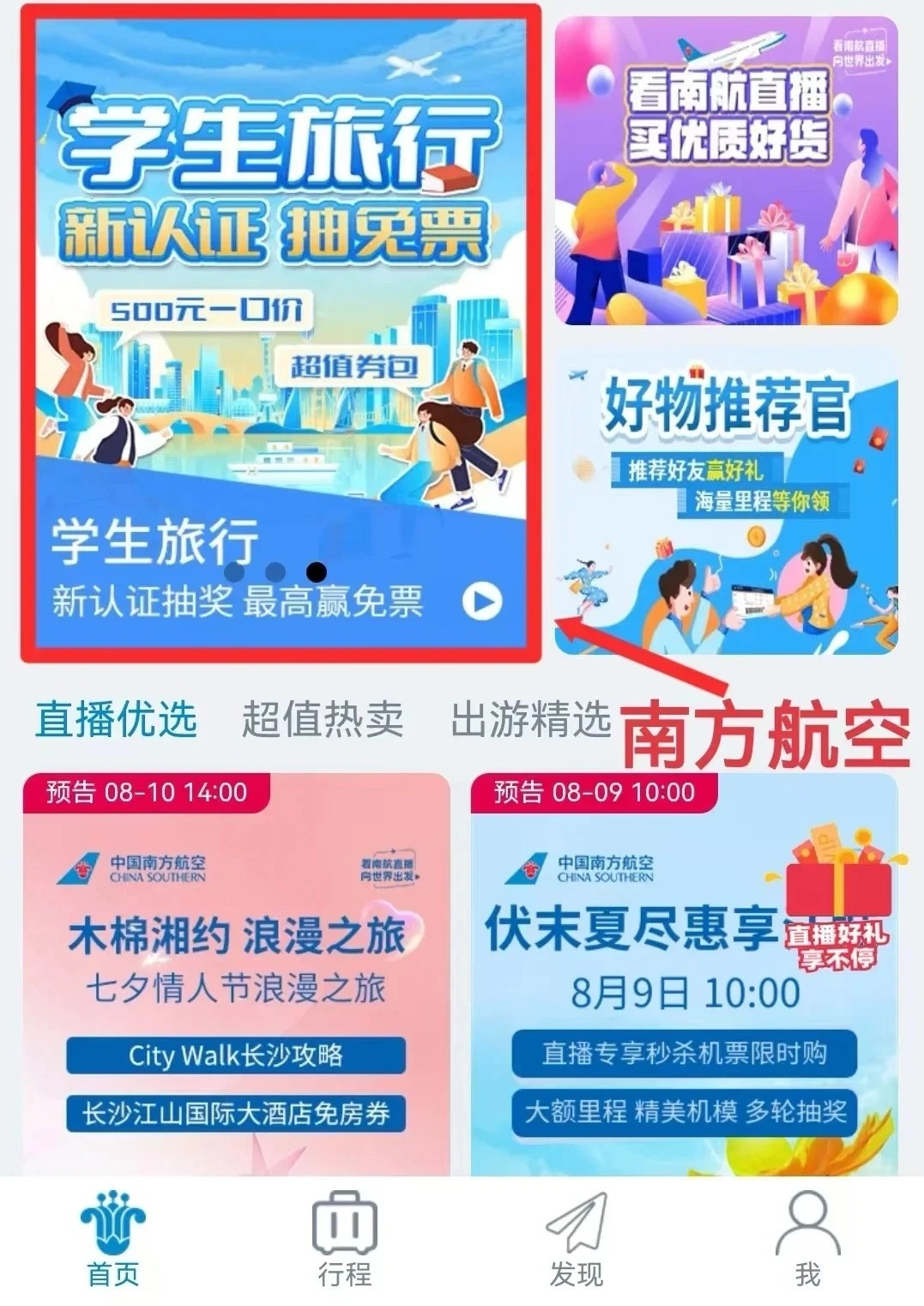Tap the 直播好礼享不停 floating gift
This screenshot has height=1306, width=924.
pyautogui.click(x=839, y=910)
